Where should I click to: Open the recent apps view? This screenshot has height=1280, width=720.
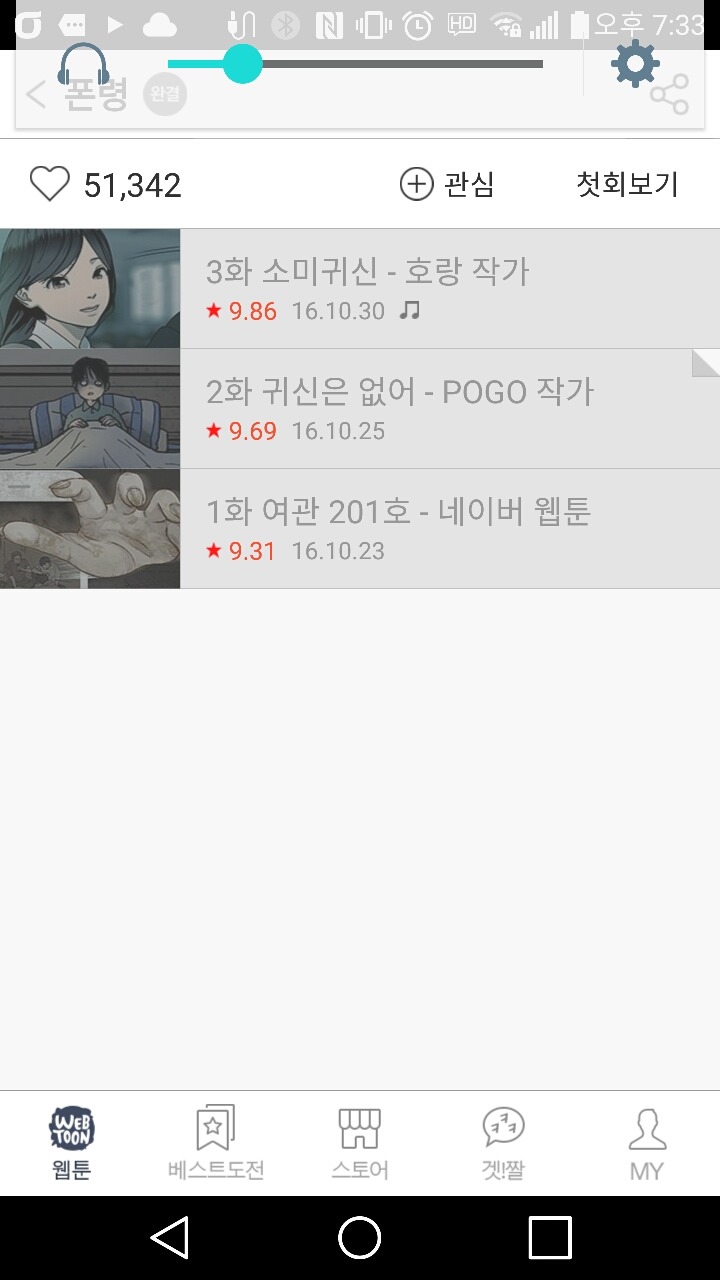click(x=549, y=1238)
